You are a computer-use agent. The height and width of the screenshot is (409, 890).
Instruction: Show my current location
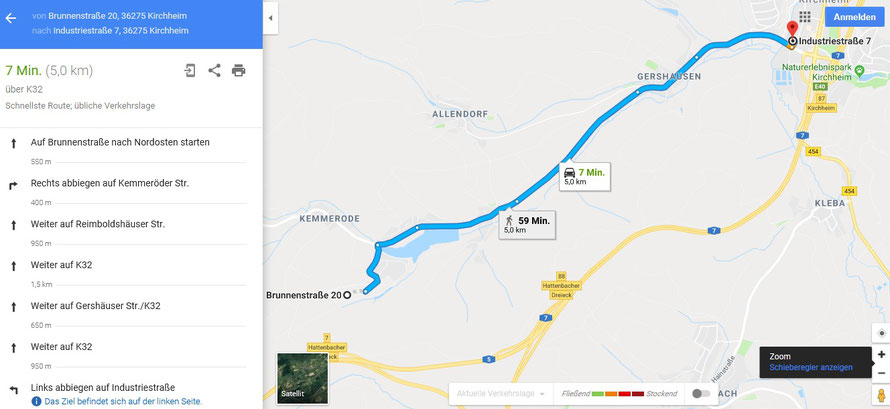tap(880, 333)
